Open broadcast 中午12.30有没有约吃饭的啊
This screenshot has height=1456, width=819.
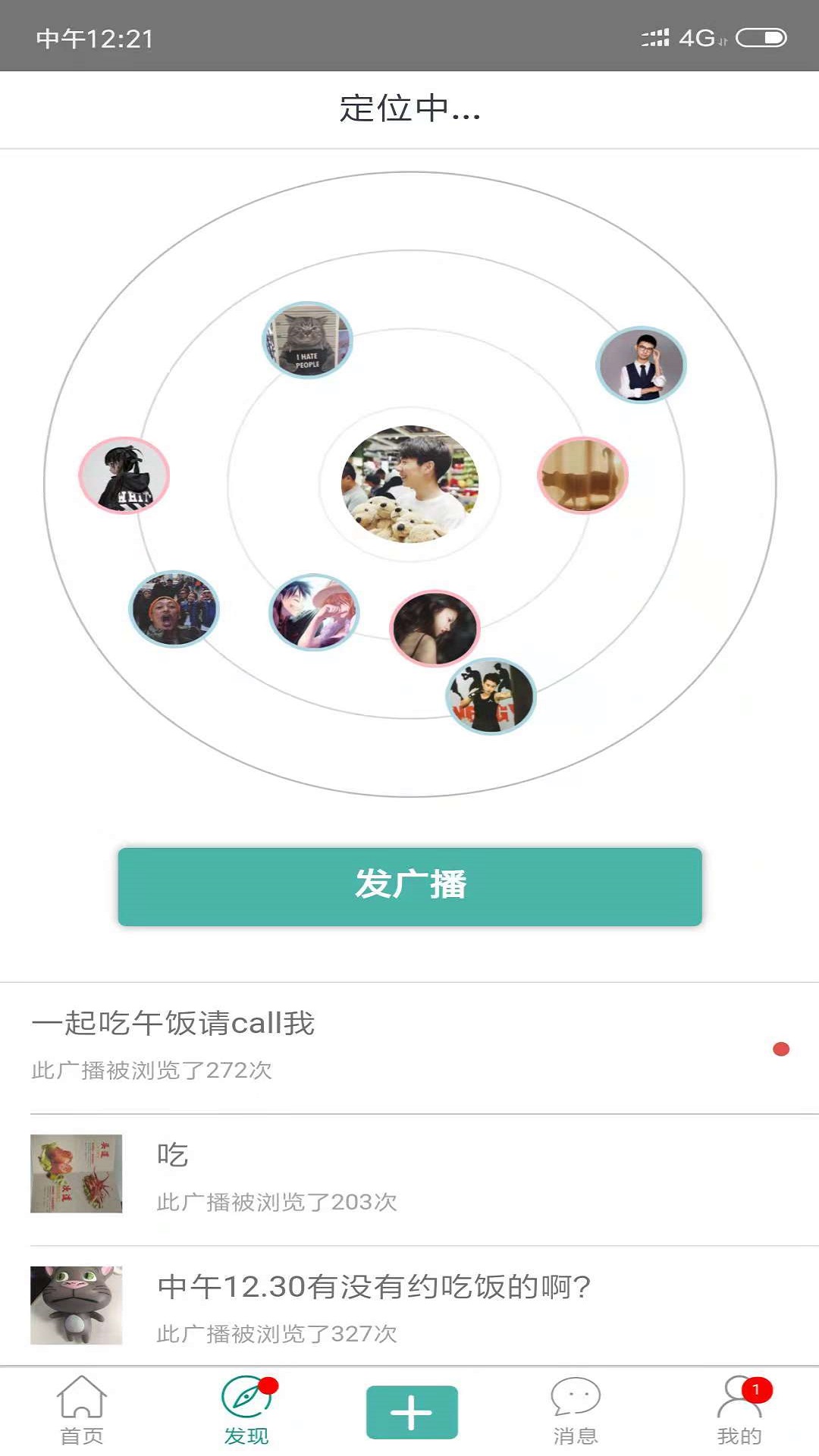(x=409, y=1306)
